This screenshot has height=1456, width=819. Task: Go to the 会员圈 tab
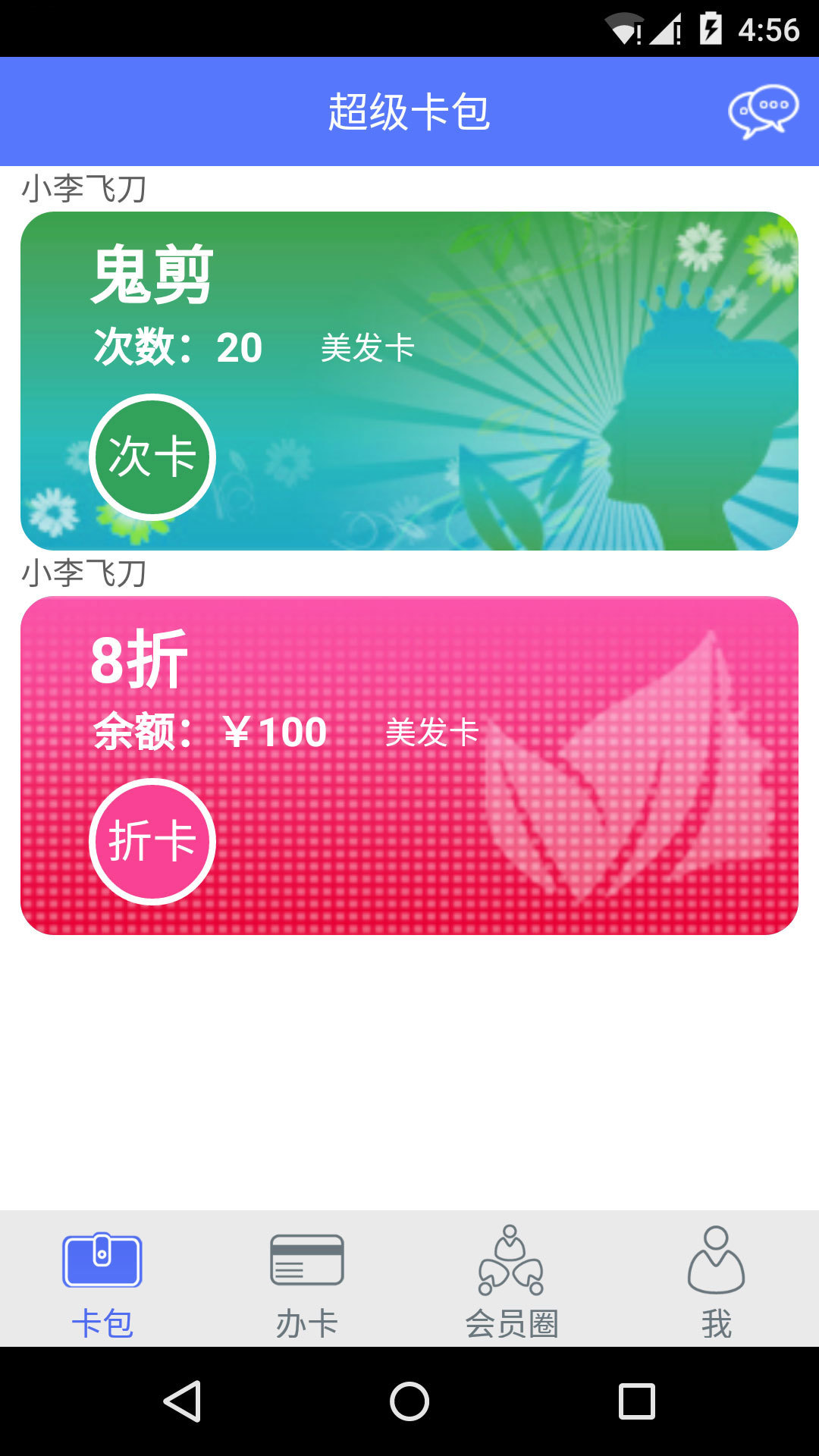pos(512,1280)
